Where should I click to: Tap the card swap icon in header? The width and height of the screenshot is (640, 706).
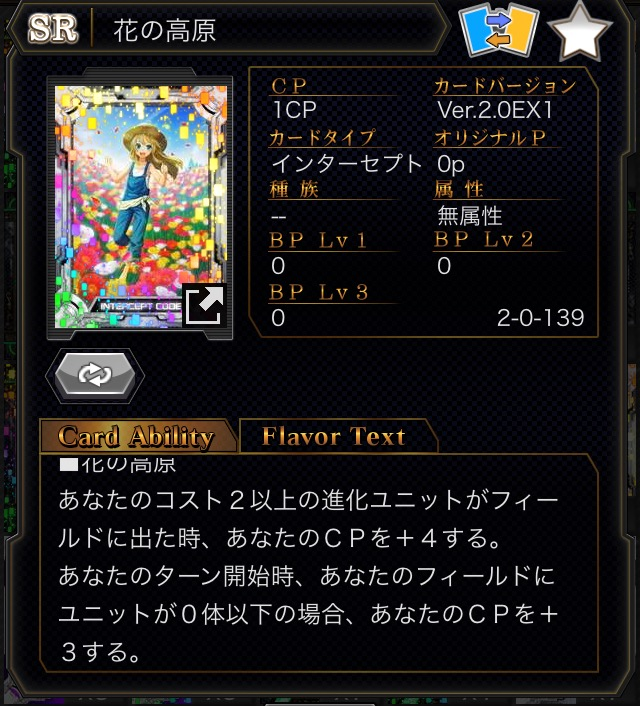pyautogui.click(x=498, y=31)
